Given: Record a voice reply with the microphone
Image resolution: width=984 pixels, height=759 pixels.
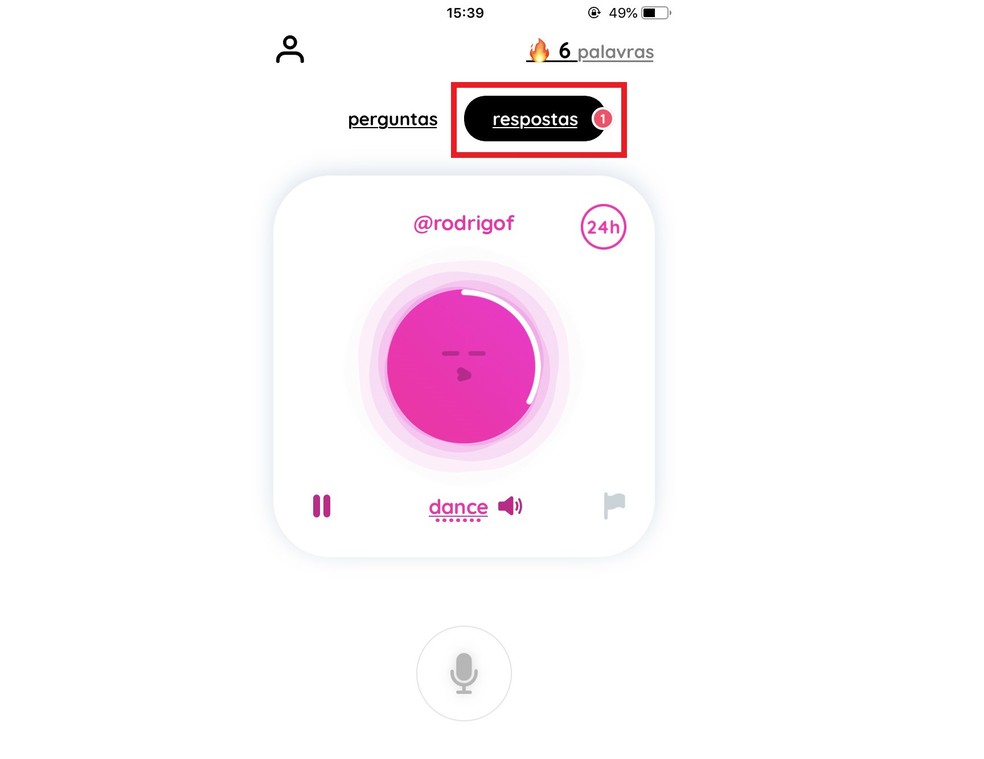Looking at the screenshot, I should click(463, 673).
